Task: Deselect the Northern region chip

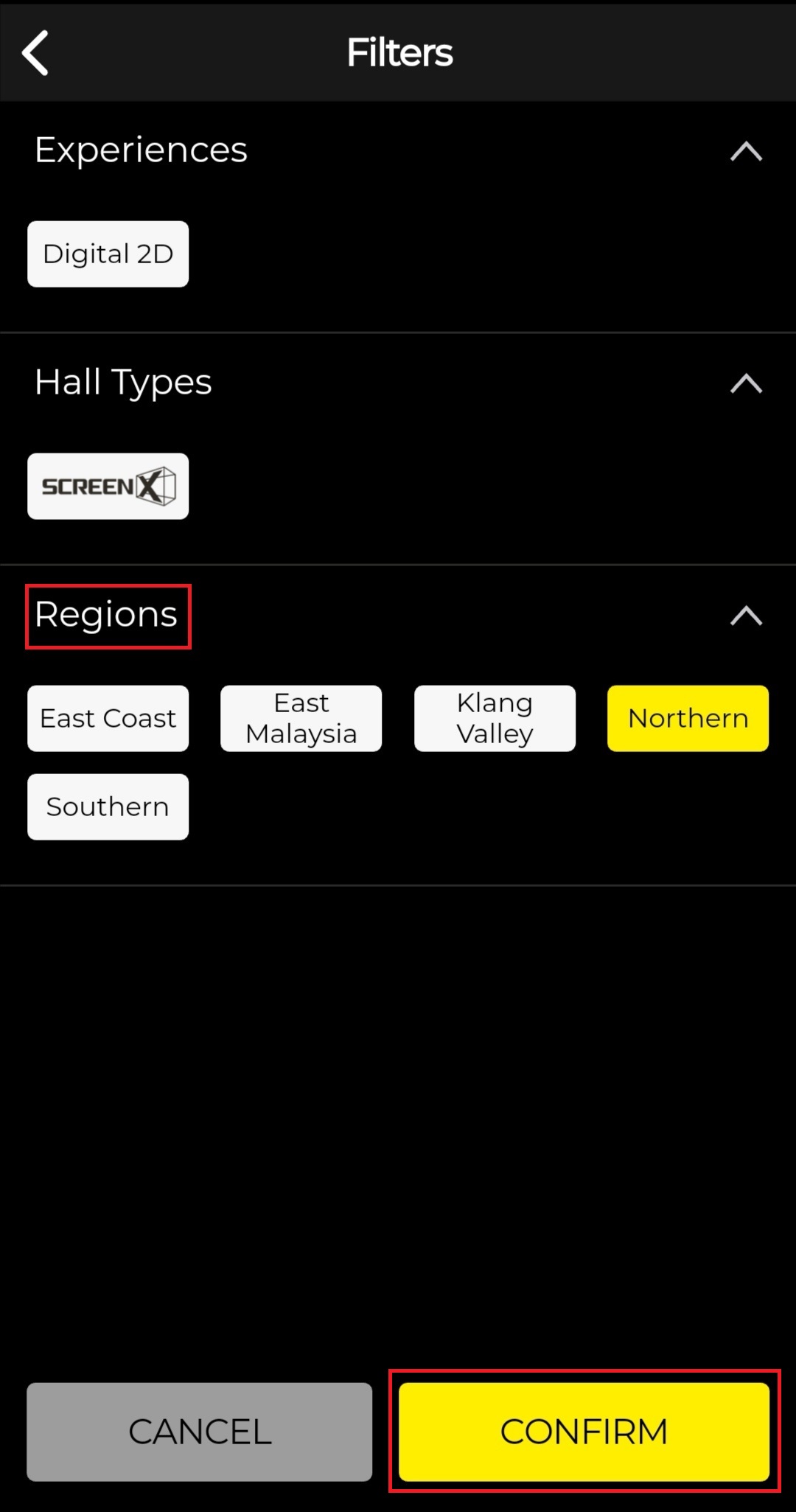Action: 688,718
